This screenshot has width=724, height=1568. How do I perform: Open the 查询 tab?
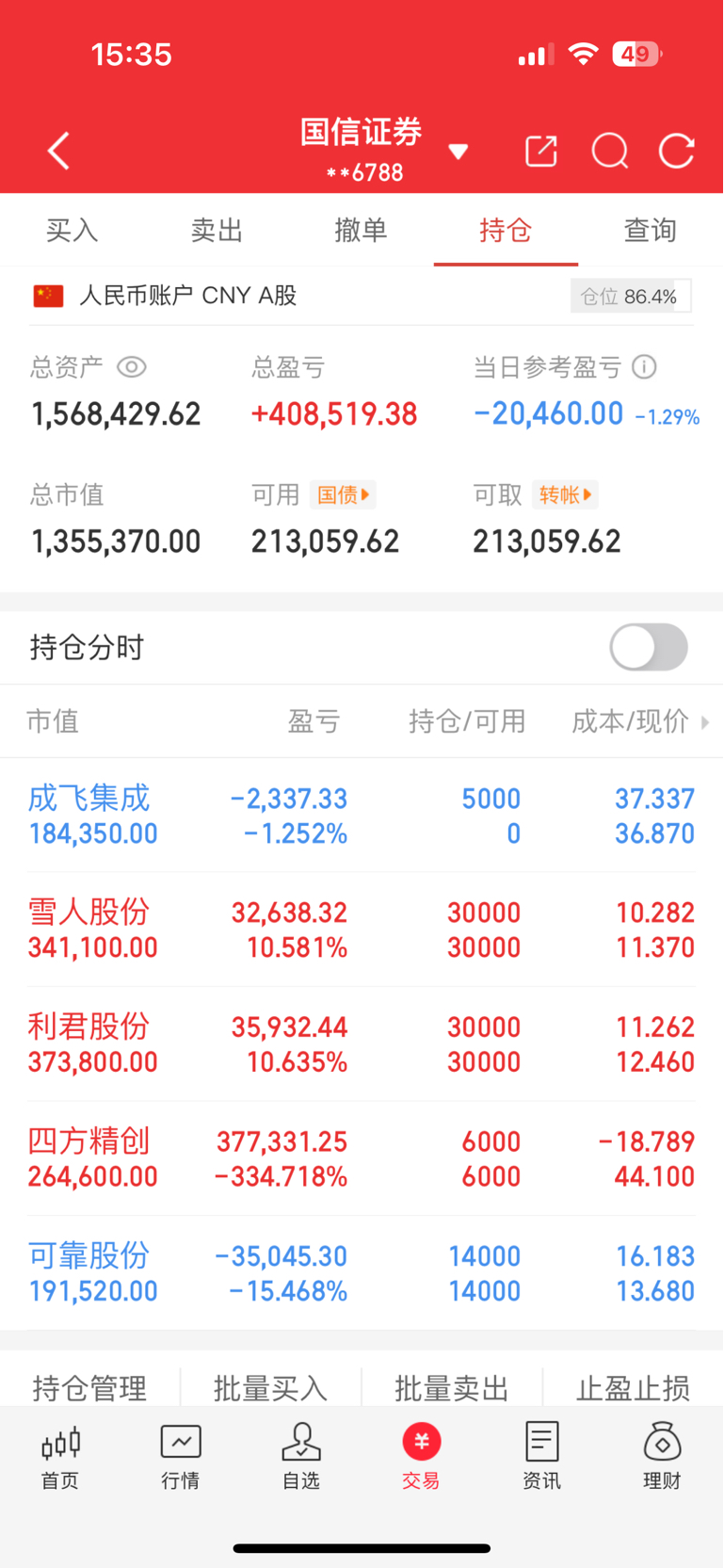pyautogui.click(x=650, y=229)
